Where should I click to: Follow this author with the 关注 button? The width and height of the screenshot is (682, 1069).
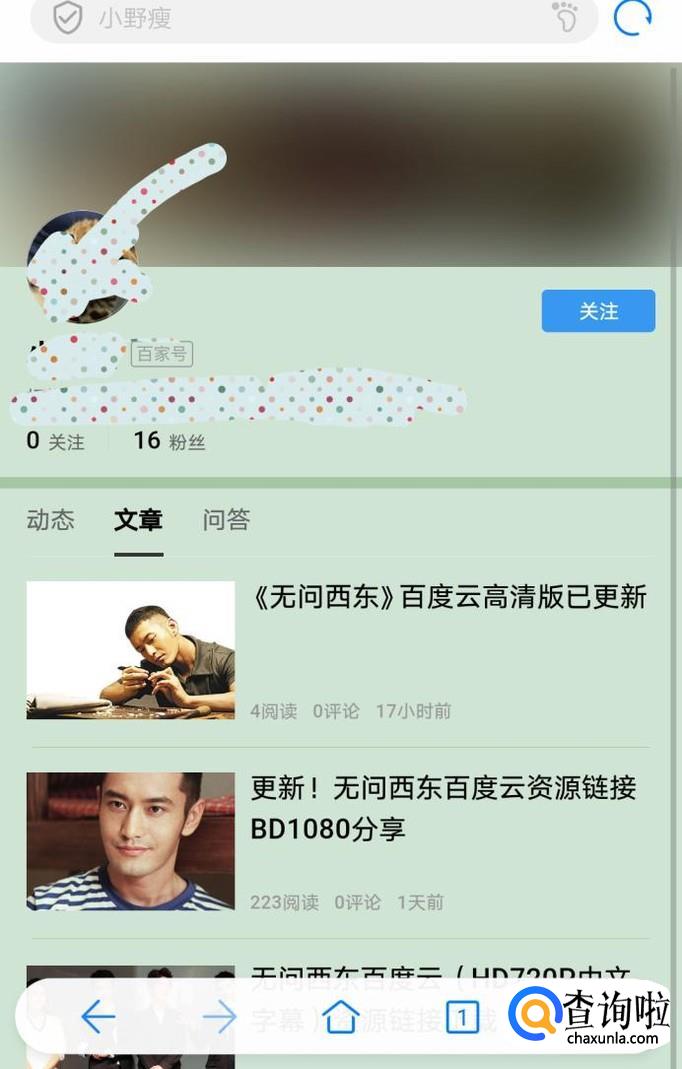(x=598, y=311)
